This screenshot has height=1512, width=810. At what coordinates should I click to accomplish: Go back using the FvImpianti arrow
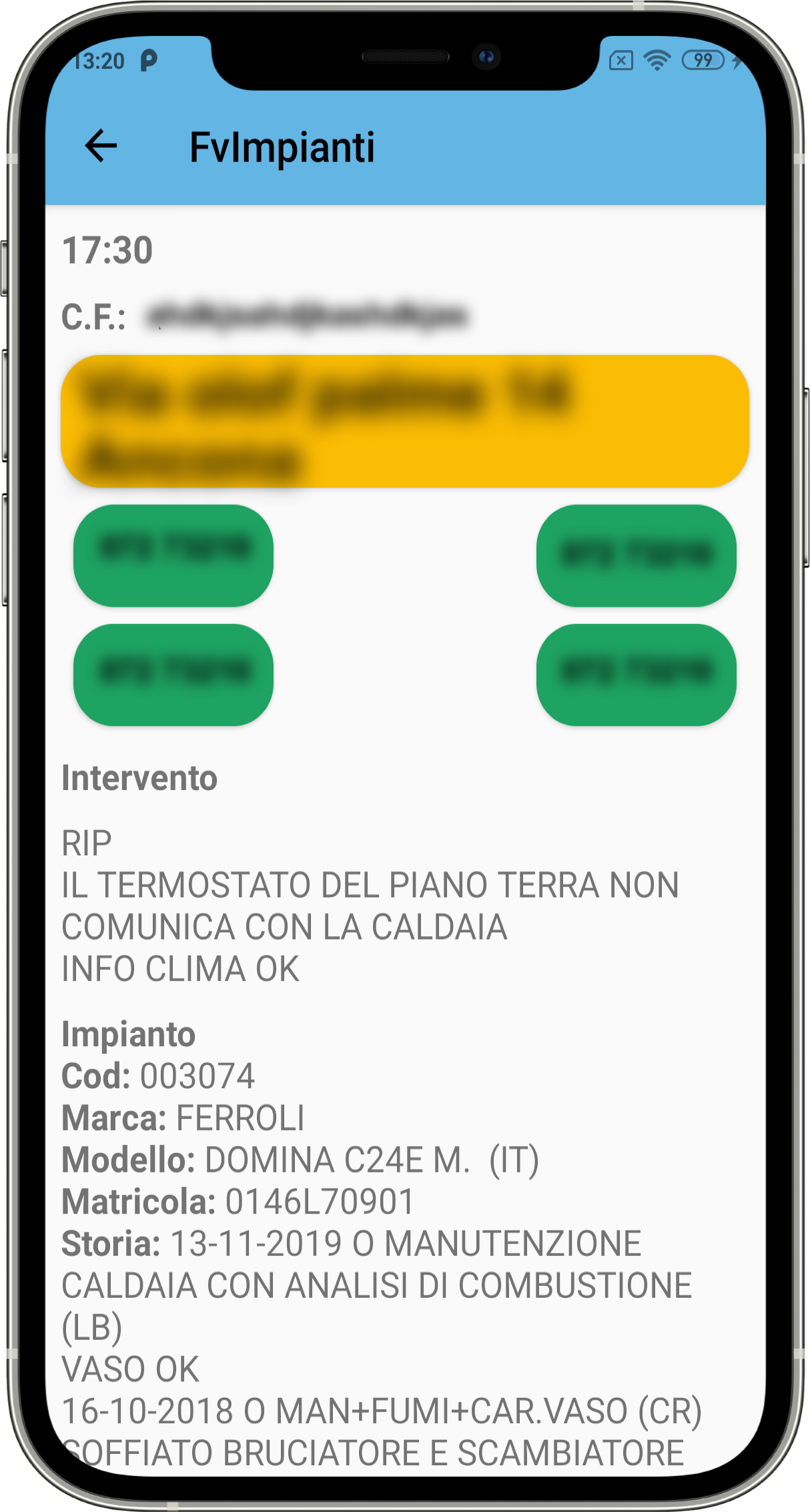[x=101, y=146]
